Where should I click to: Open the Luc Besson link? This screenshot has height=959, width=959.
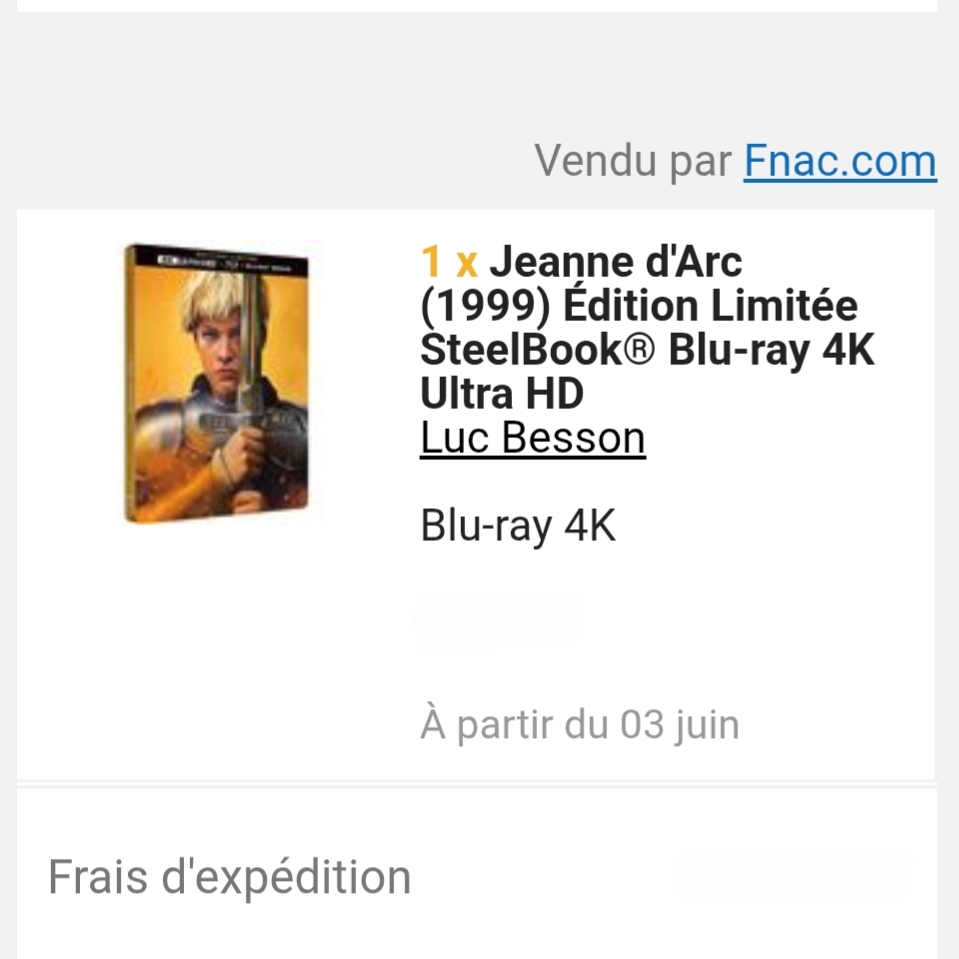pyautogui.click(x=532, y=438)
